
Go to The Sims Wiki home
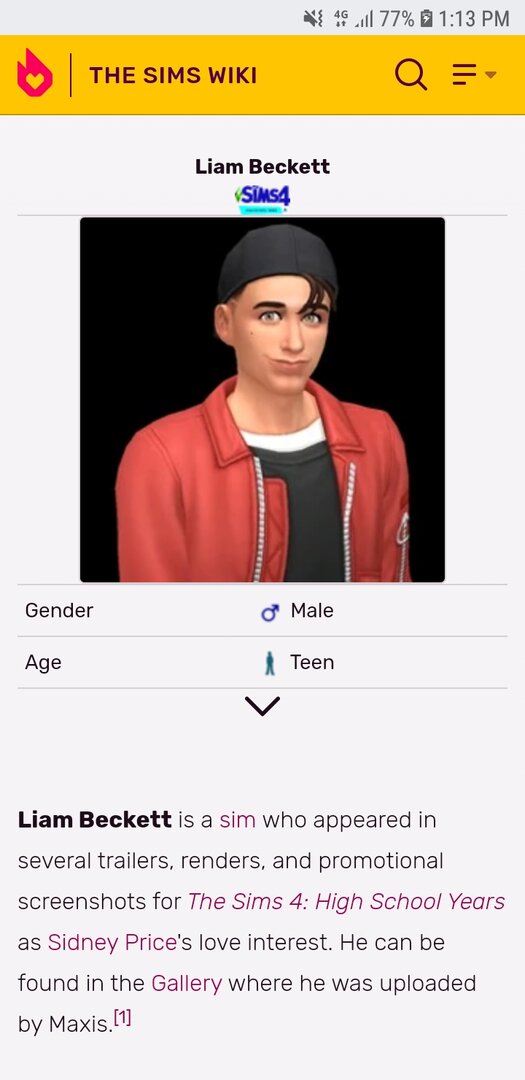(x=173, y=74)
